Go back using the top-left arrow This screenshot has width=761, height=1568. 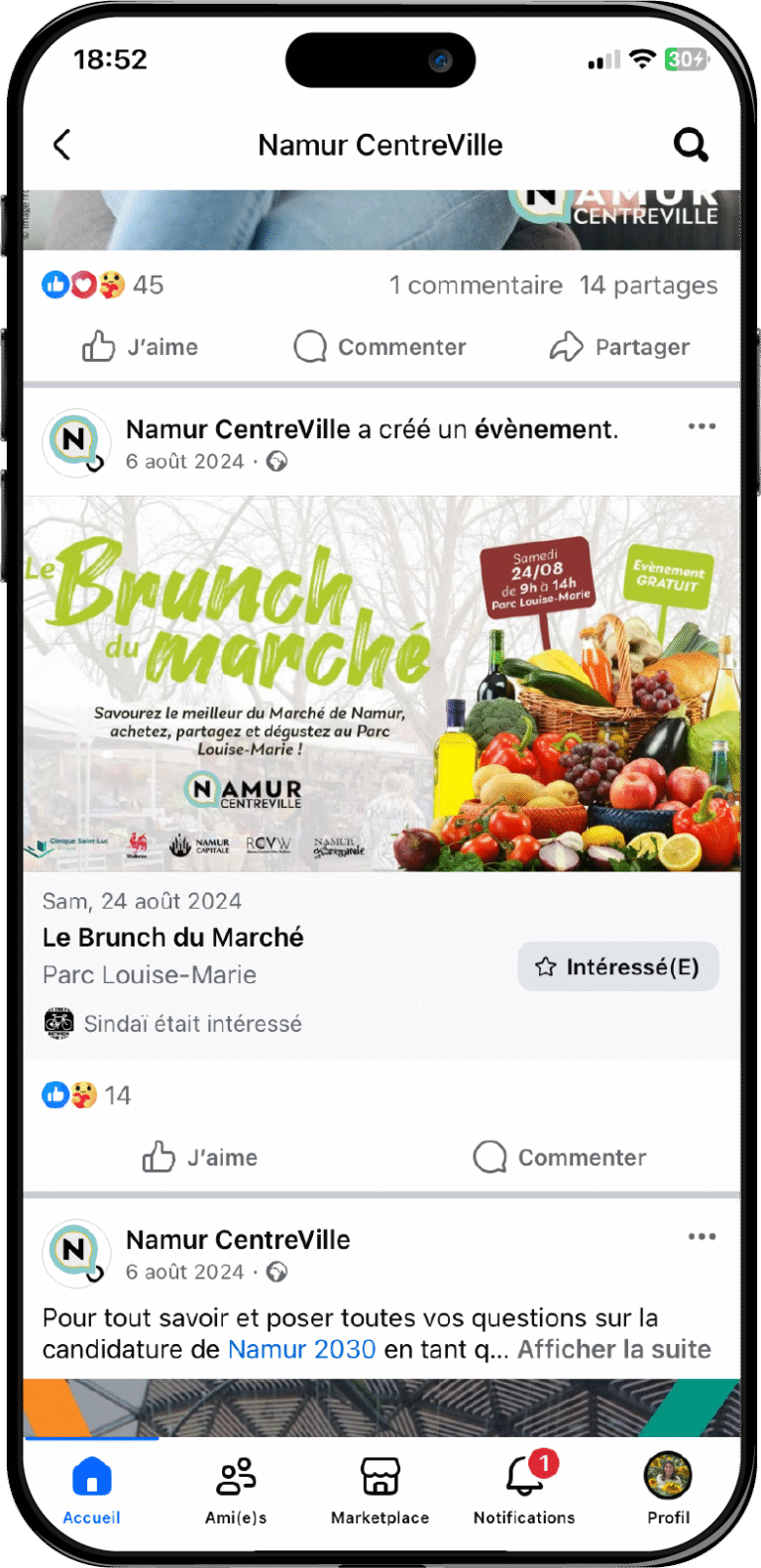click(x=62, y=145)
